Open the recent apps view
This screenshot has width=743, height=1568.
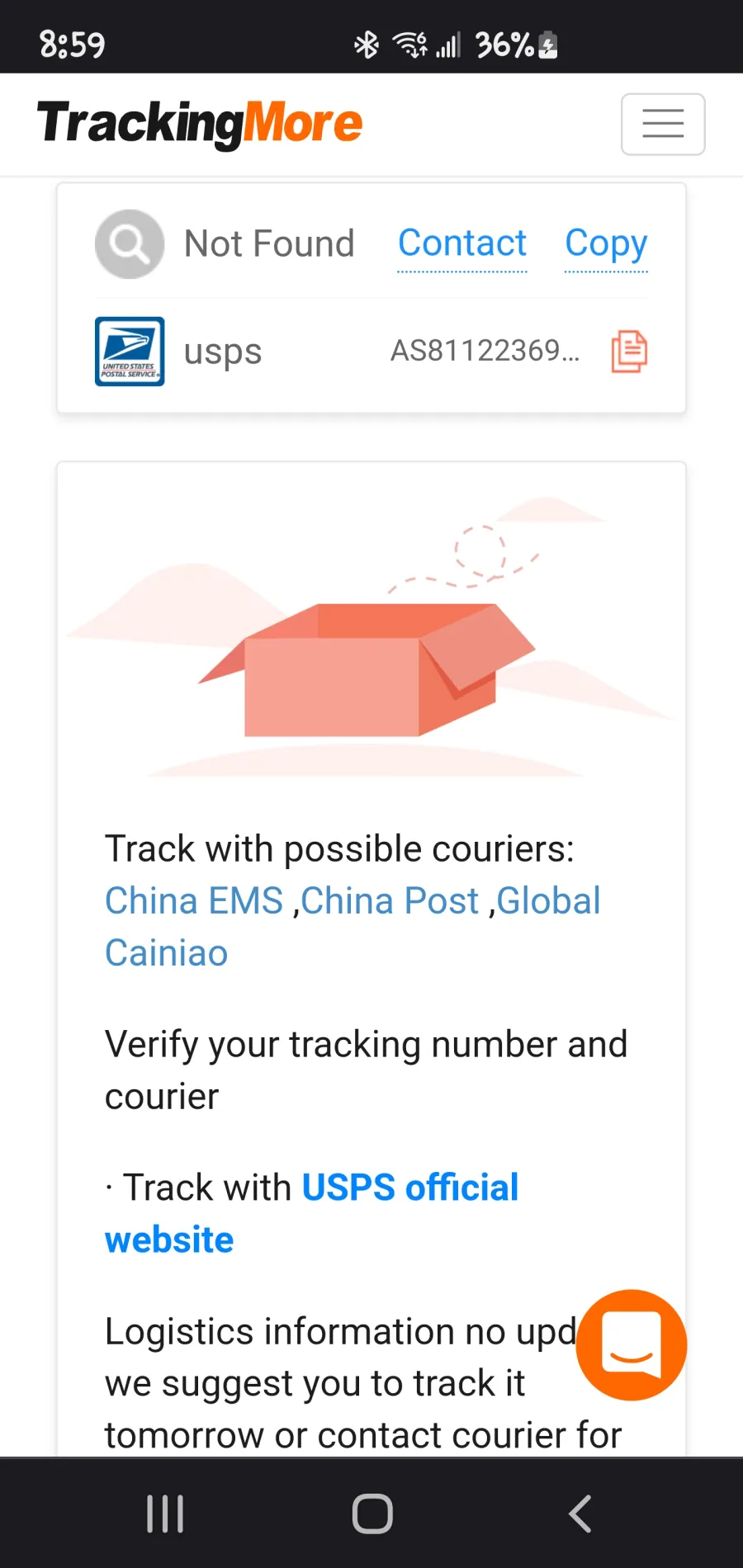click(x=165, y=1514)
